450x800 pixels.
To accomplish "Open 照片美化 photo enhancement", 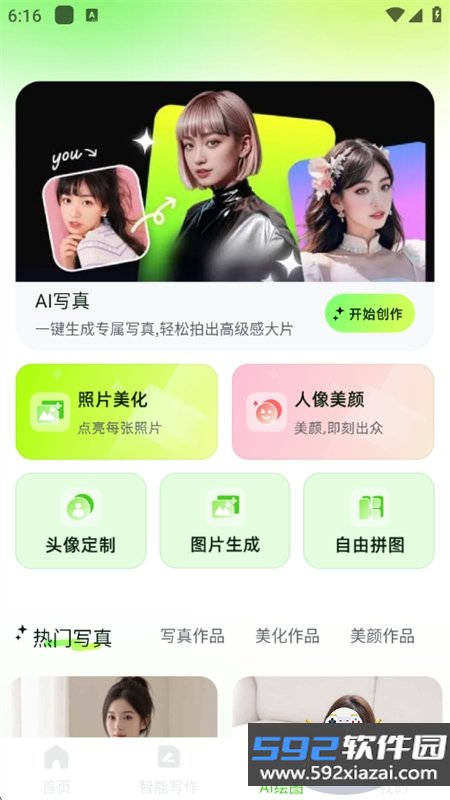I will (x=117, y=412).
